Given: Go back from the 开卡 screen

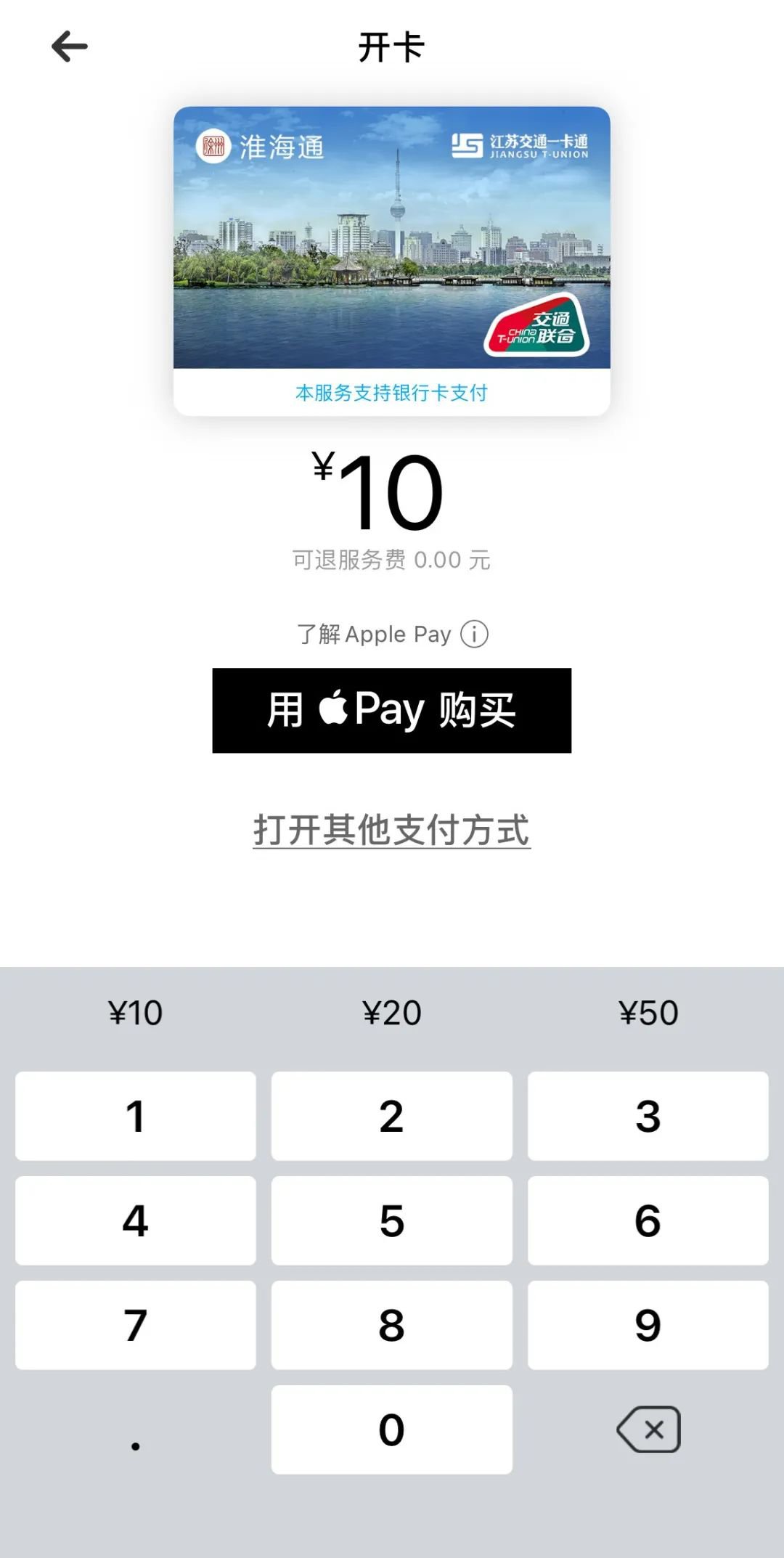Looking at the screenshot, I should 70,47.
